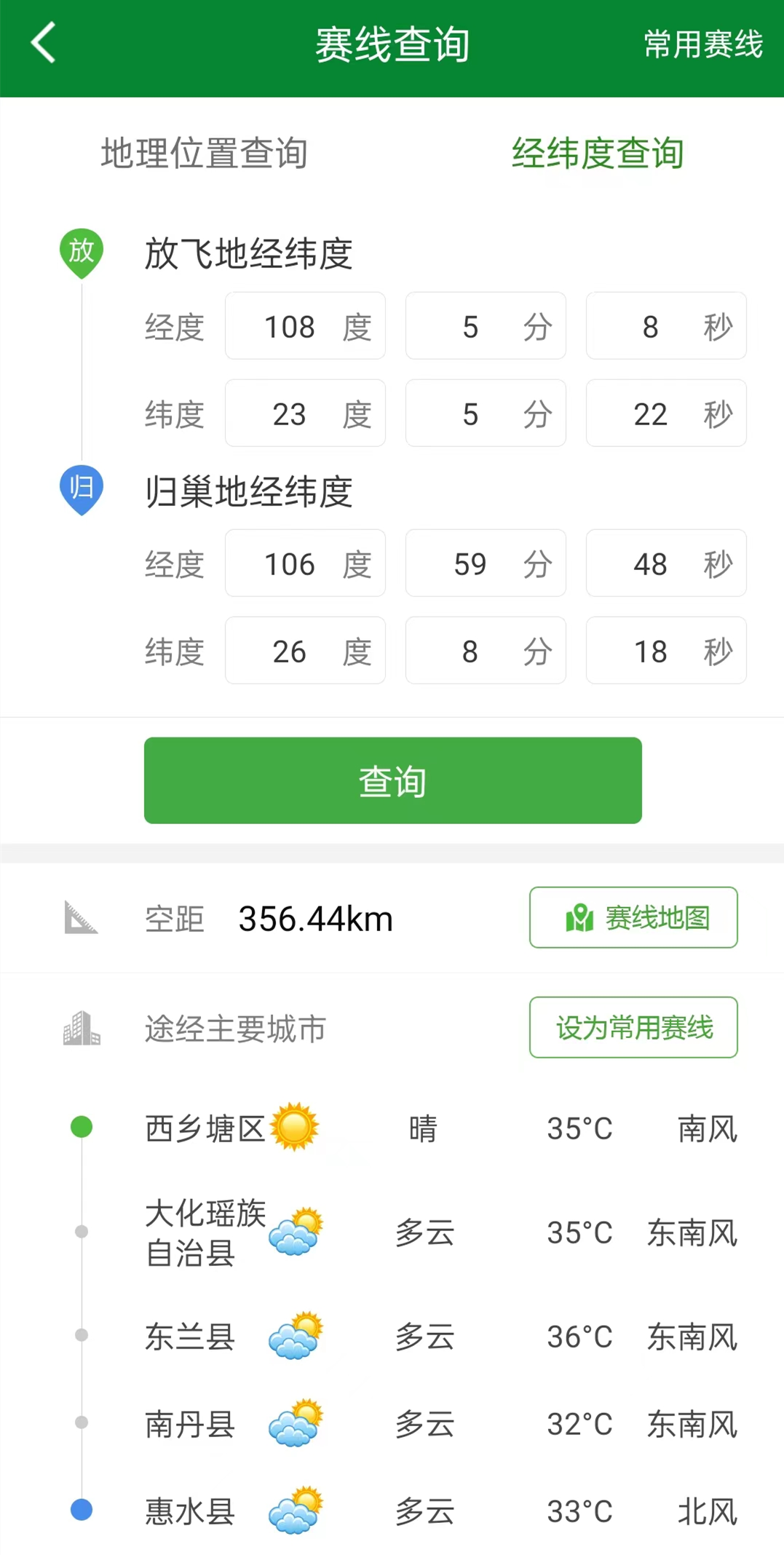Tap 设为常用赛线 to save this route

pyautogui.click(x=633, y=1027)
